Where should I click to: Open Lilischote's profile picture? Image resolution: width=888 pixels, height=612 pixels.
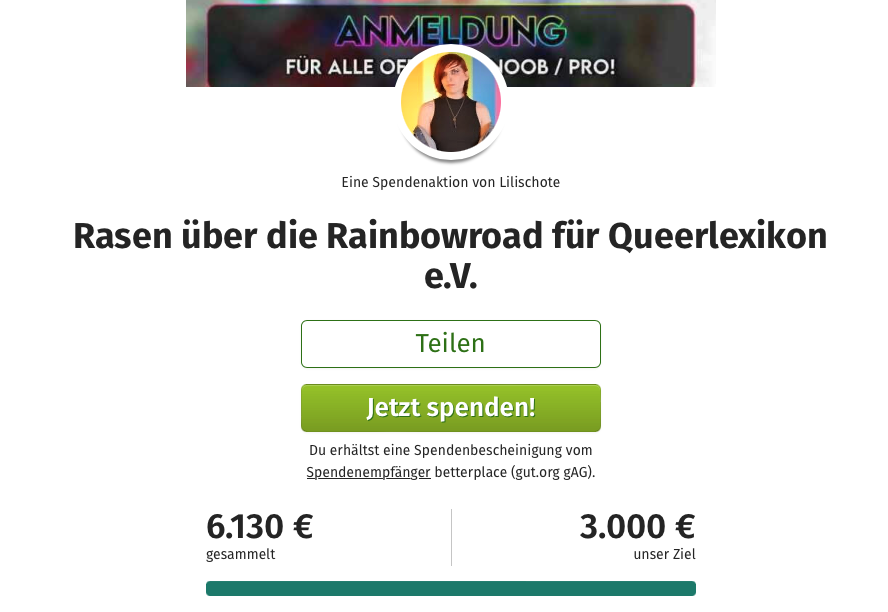(x=450, y=103)
